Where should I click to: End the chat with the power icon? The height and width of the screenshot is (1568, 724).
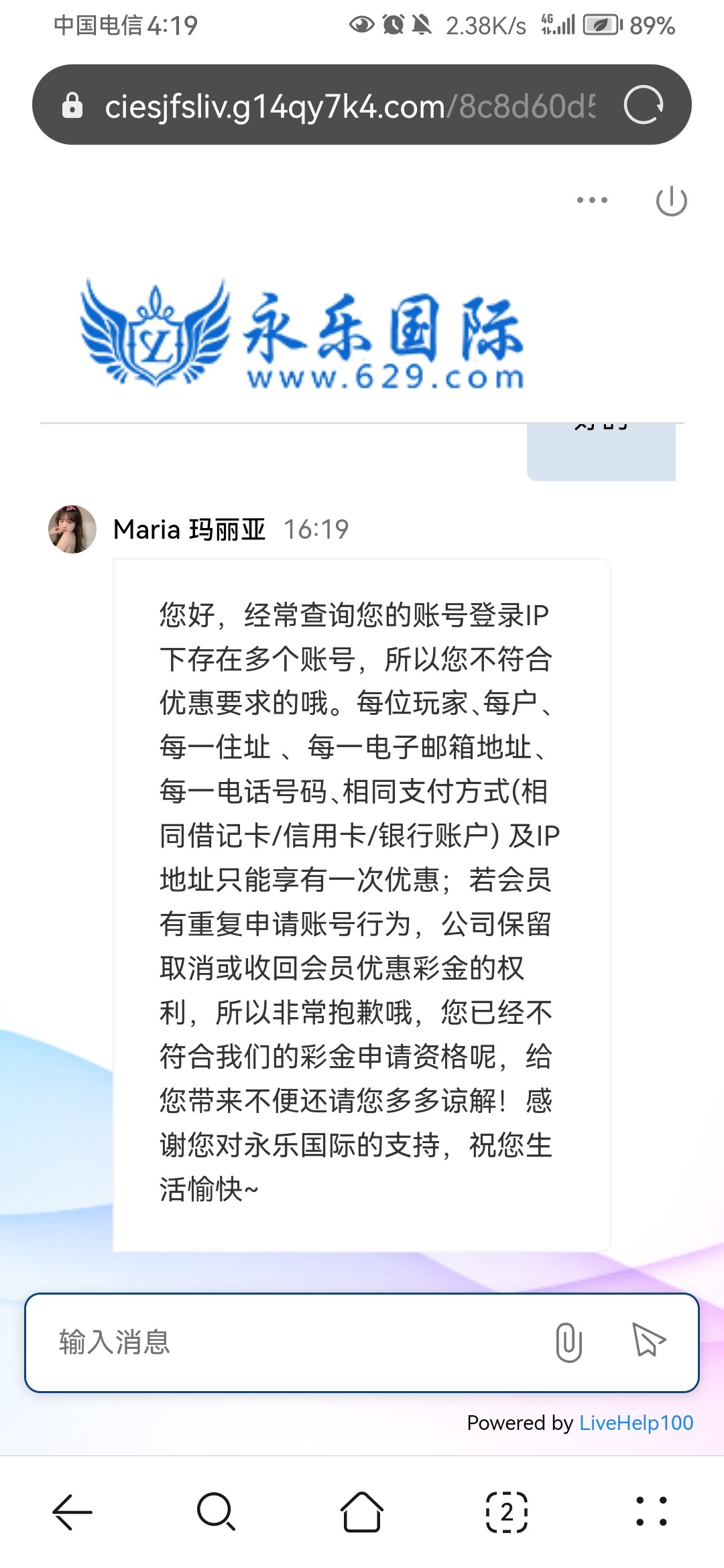pos(671,201)
